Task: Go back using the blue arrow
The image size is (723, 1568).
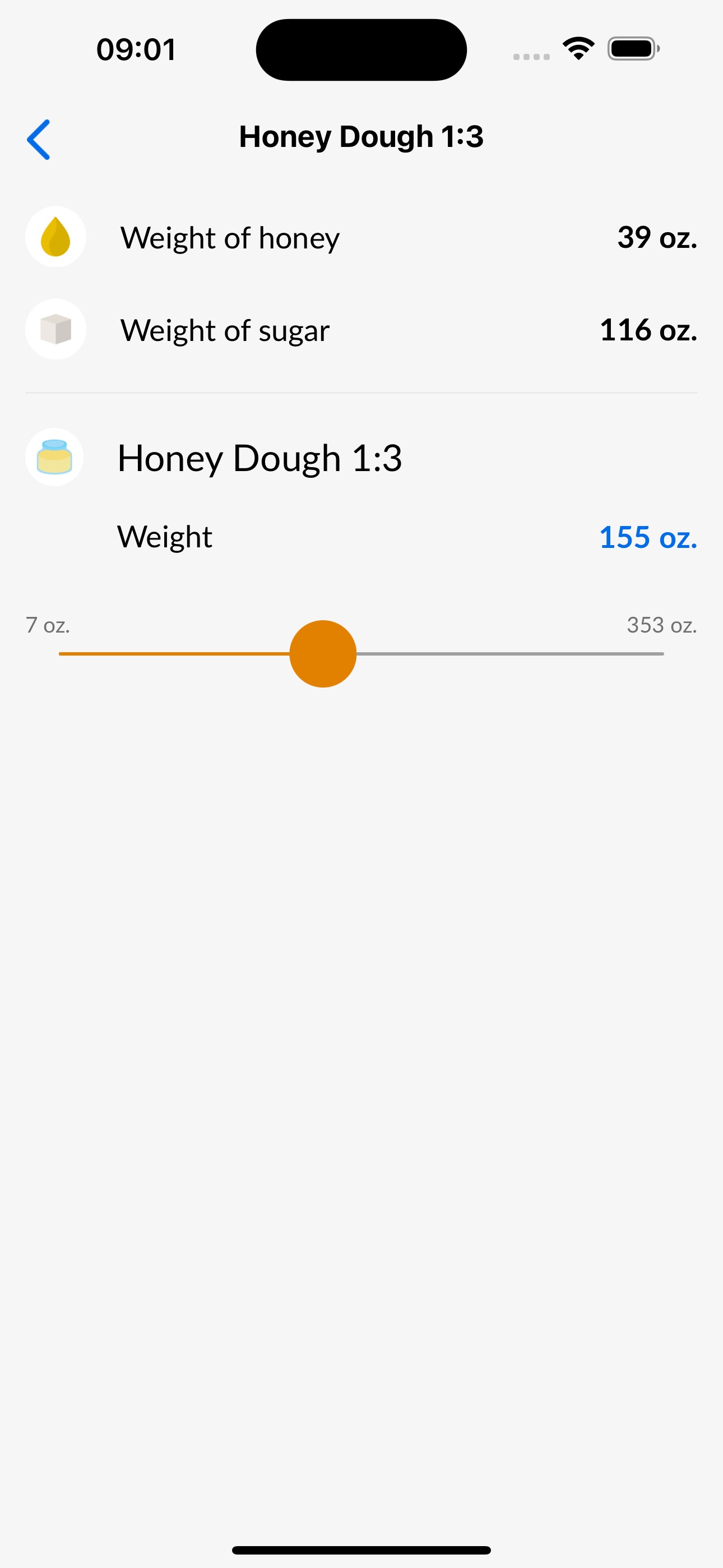Action: click(38, 140)
